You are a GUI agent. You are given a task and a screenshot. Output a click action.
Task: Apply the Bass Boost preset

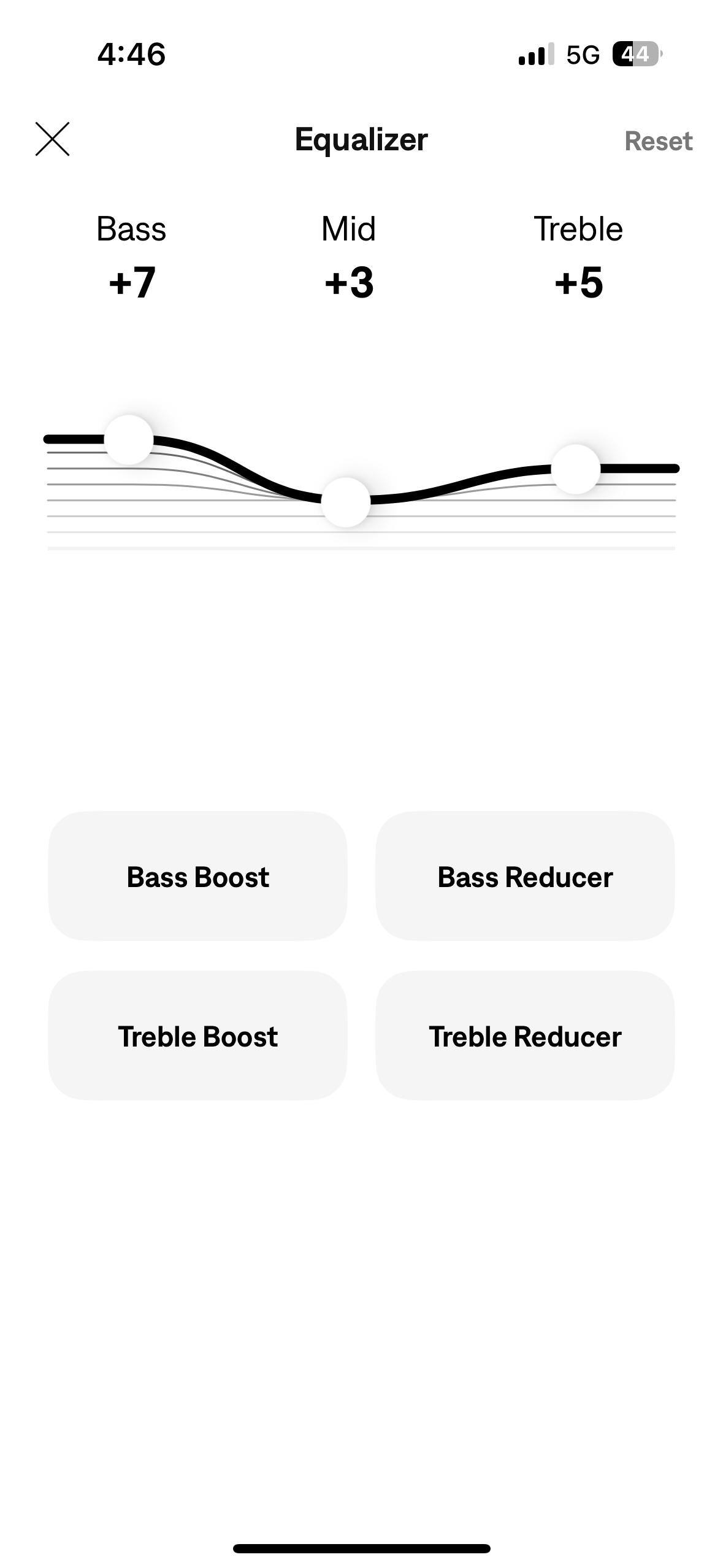click(x=197, y=876)
